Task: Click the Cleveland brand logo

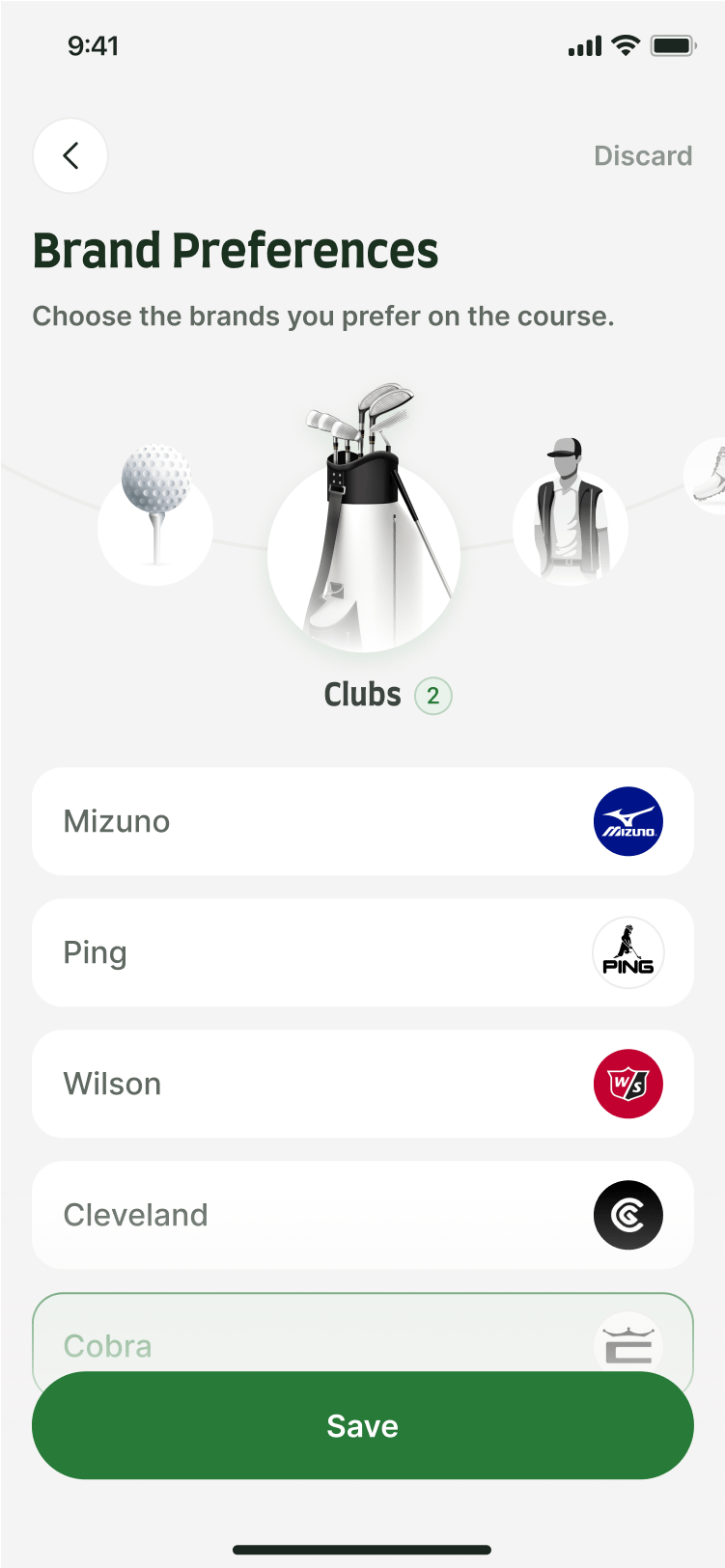Action: tap(627, 1215)
